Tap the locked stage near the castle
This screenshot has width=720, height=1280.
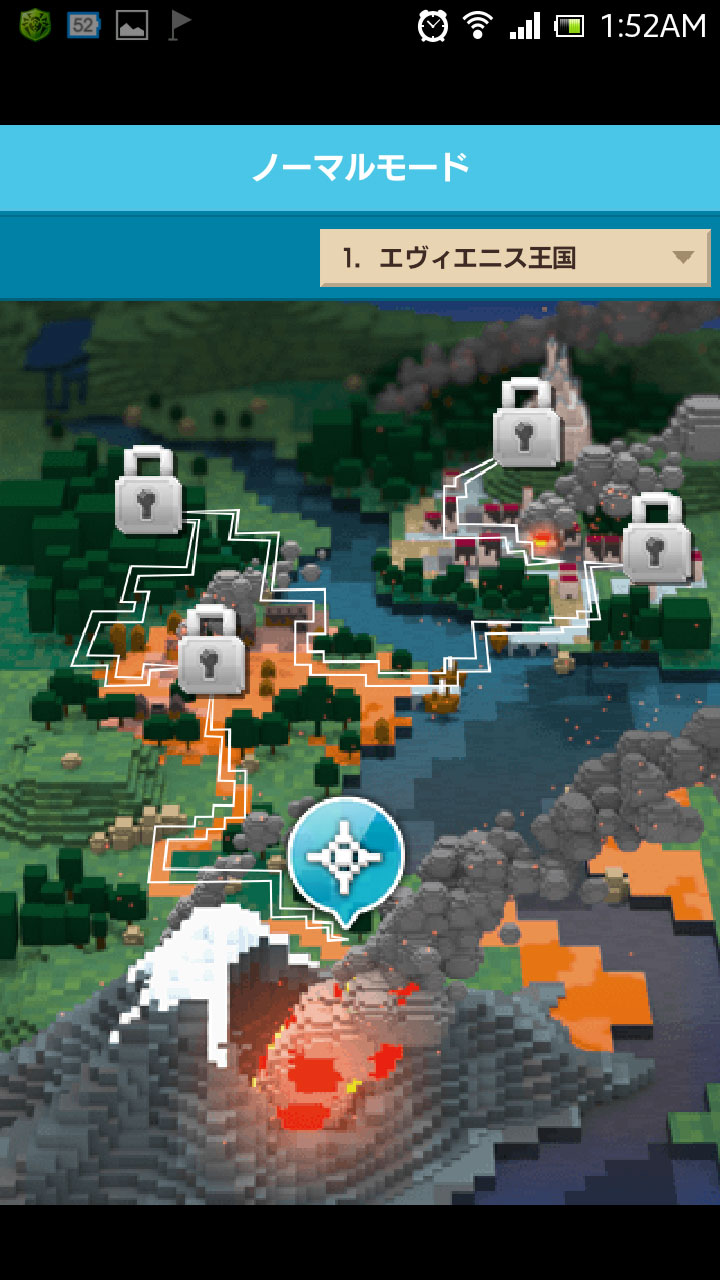526,424
